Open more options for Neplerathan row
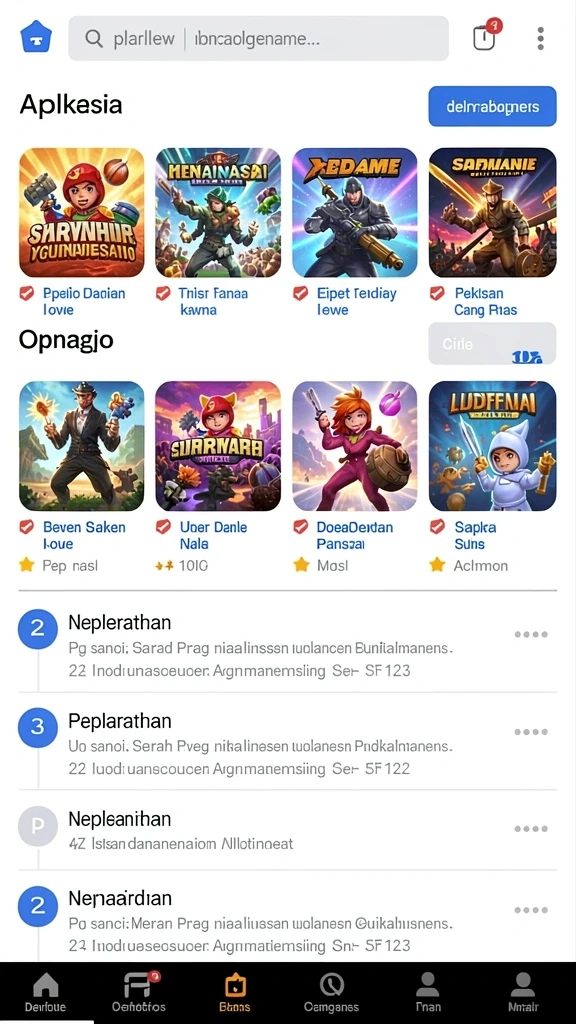This screenshot has width=576, height=1024. [x=530, y=634]
